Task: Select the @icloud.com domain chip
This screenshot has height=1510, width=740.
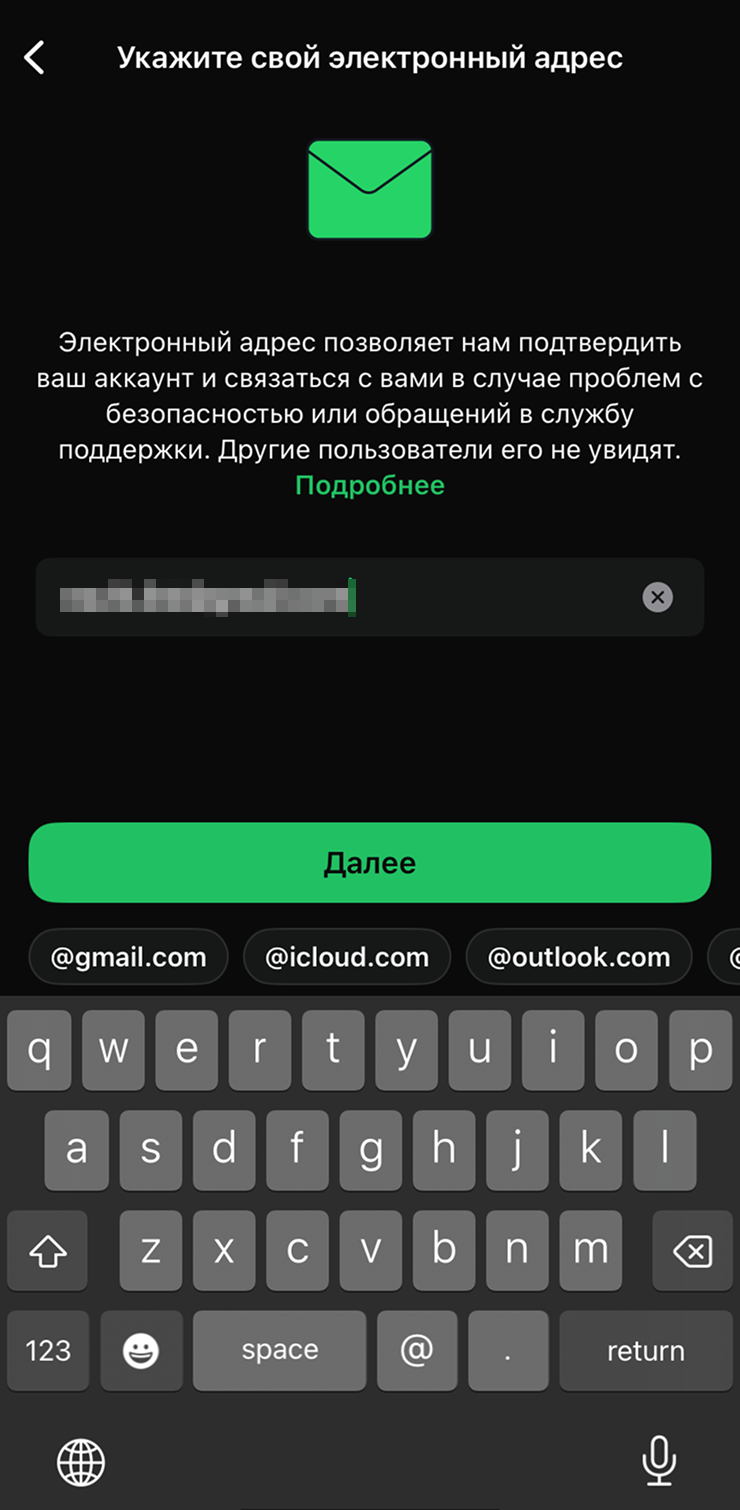Action: [347, 957]
